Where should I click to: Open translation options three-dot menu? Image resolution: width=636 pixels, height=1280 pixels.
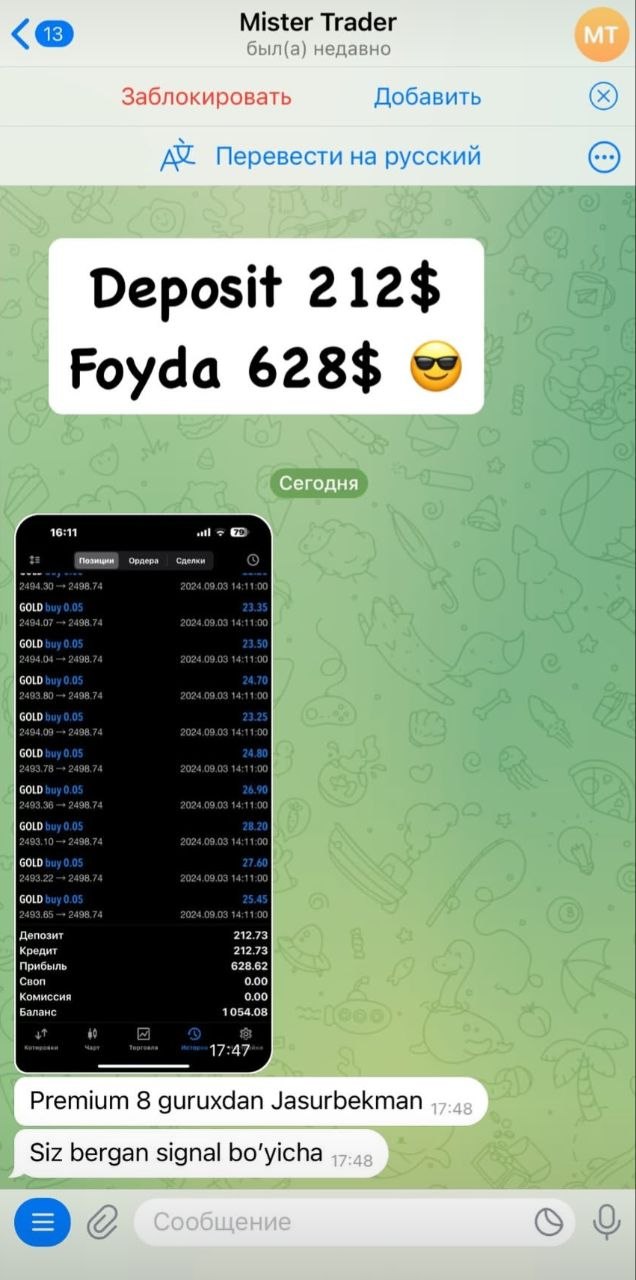pos(603,157)
